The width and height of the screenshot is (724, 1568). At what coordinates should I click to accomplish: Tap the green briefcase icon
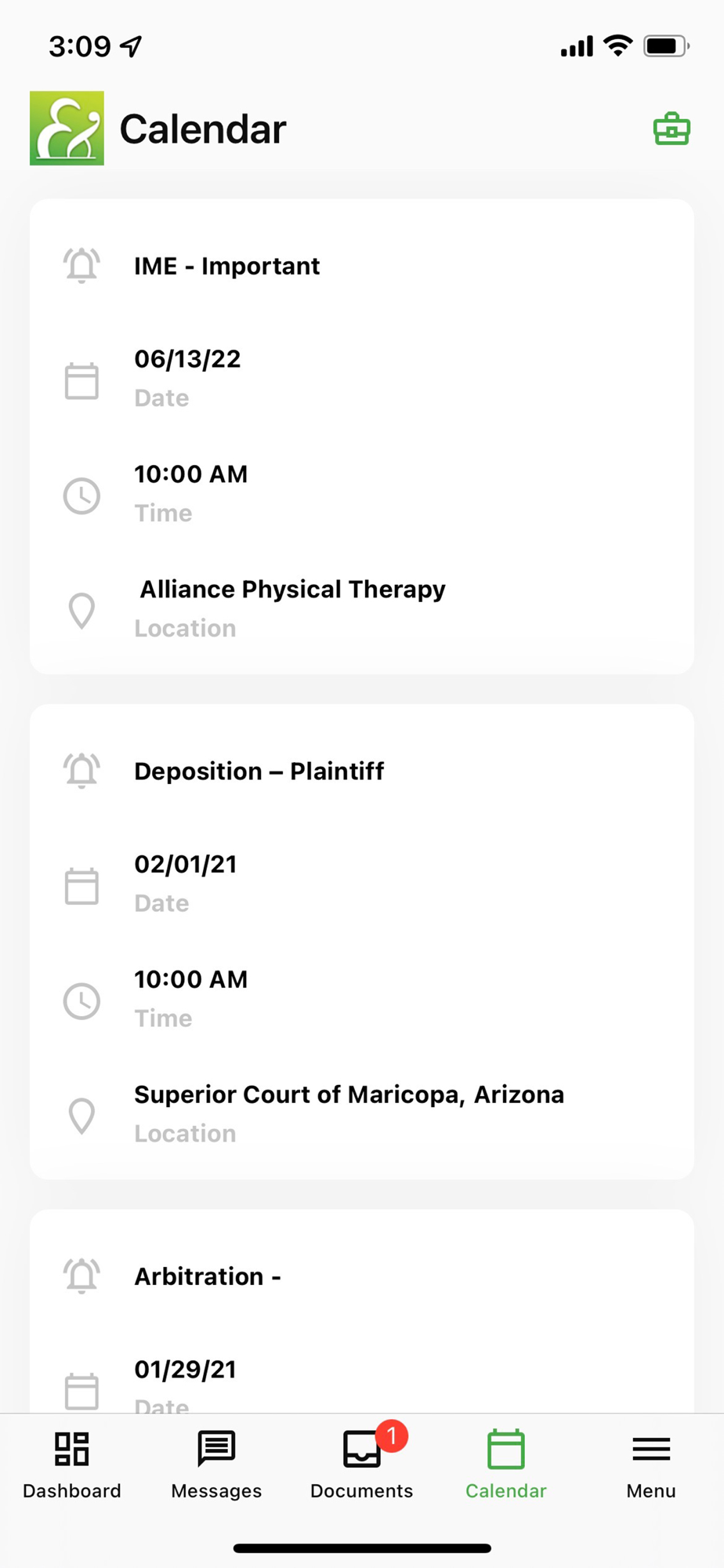click(x=672, y=129)
